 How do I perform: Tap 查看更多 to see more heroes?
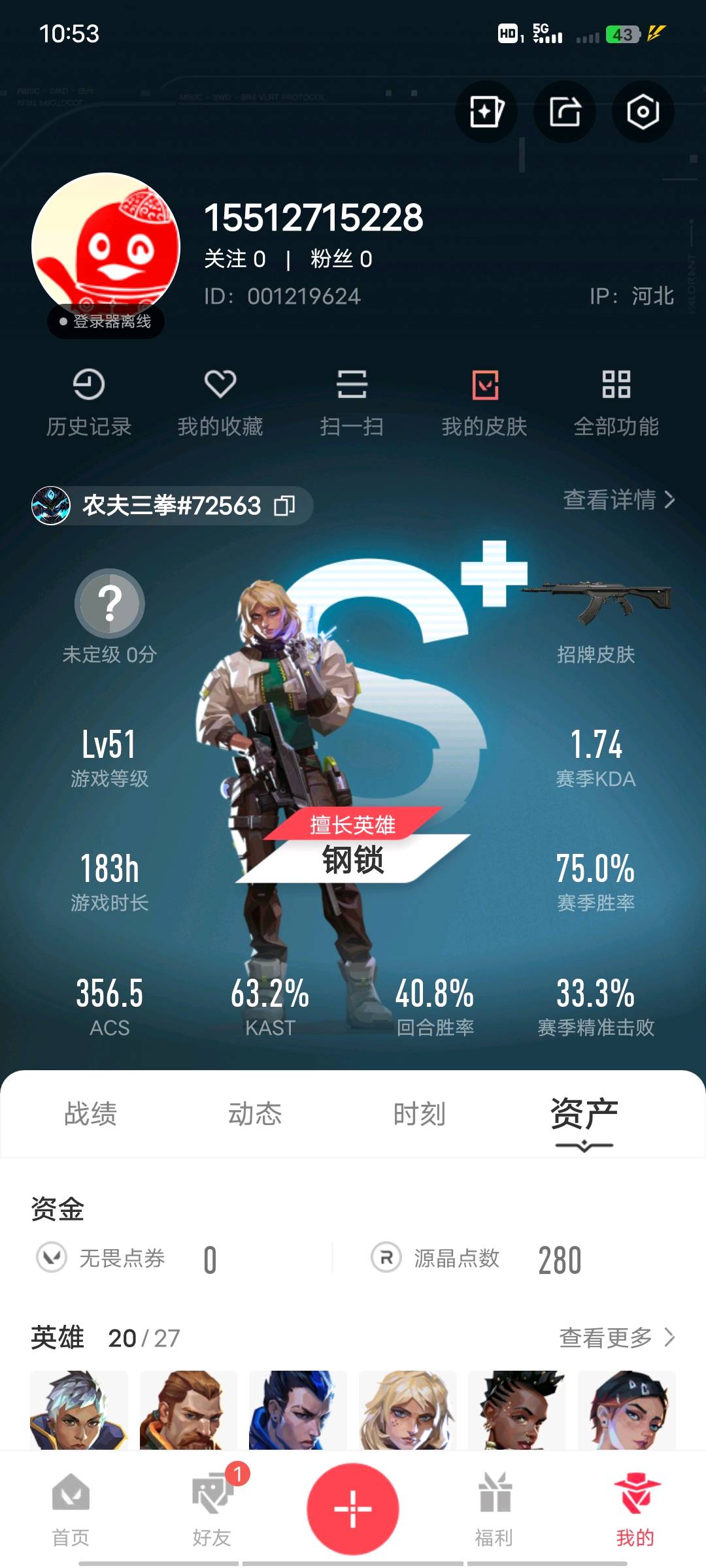click(x=616, y=1337)
